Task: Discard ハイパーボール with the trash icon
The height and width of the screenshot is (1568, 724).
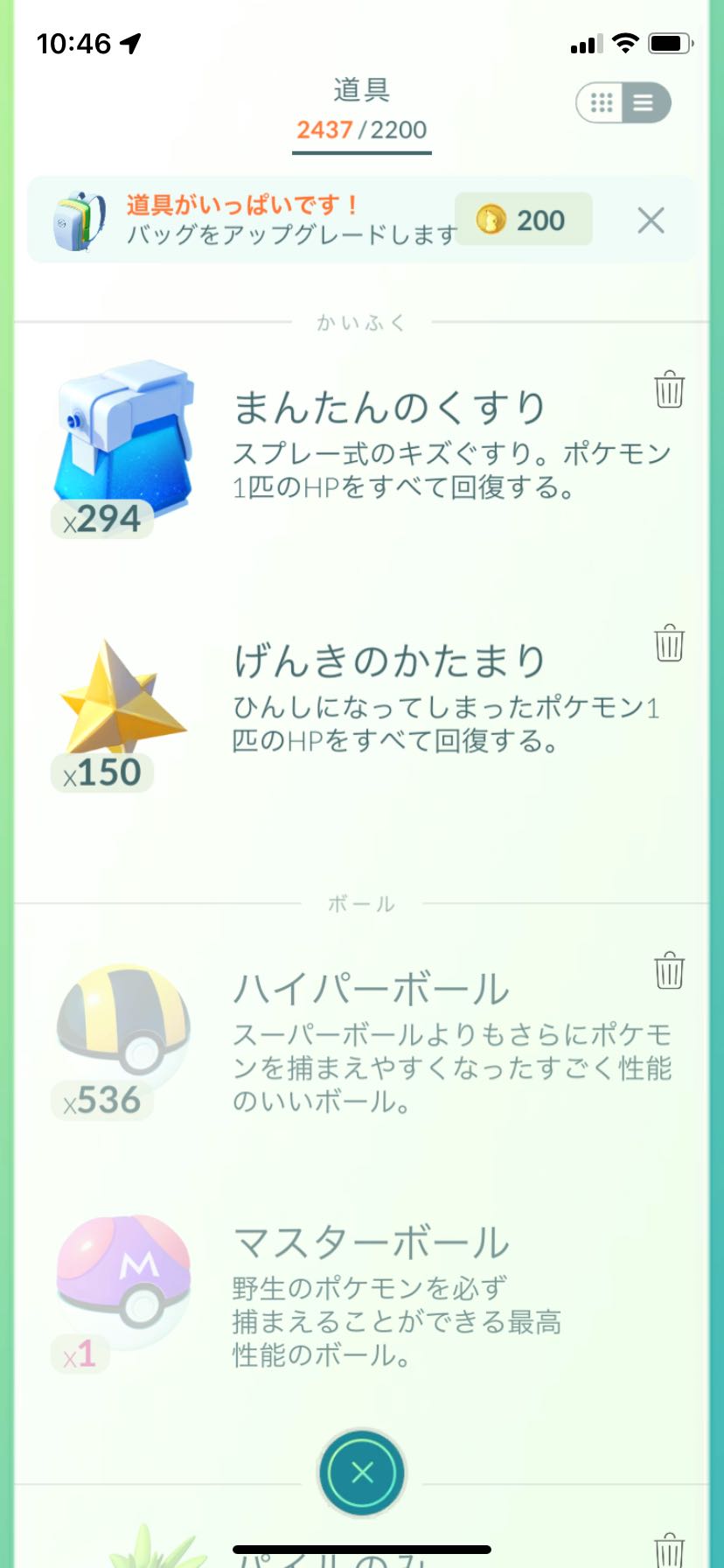Action: 669,970
